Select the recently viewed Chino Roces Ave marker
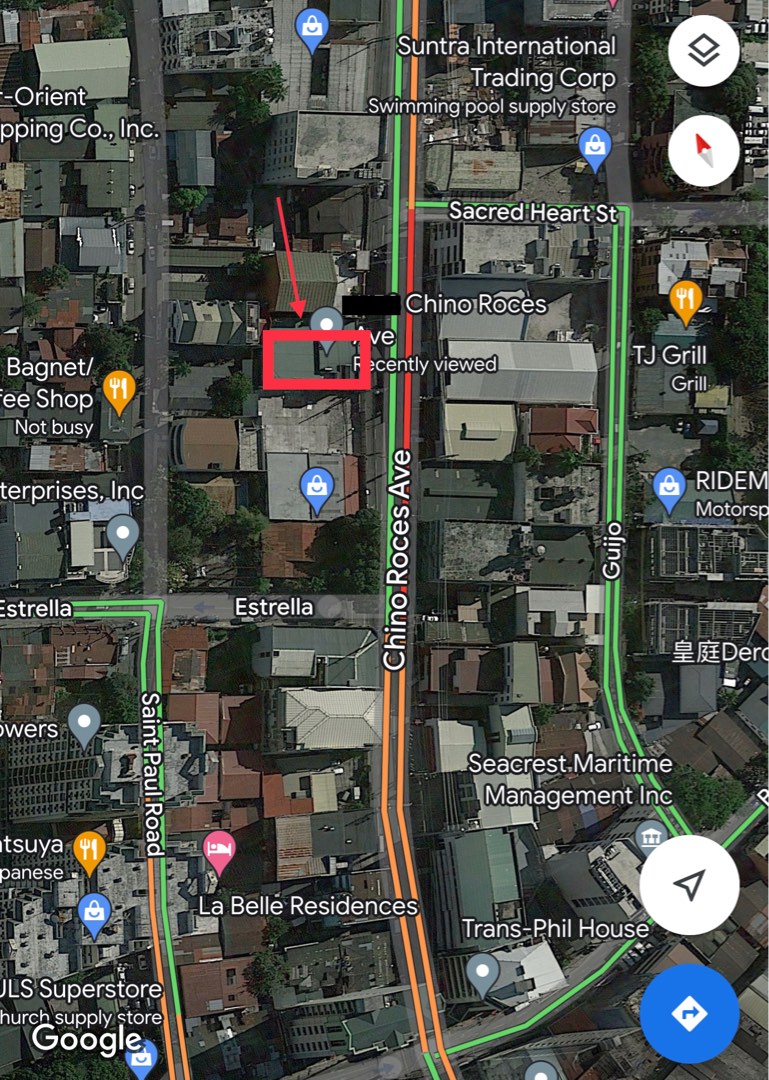Viewport: 769px width, 1080px height. pyautogui.click(x=326, y=321)
